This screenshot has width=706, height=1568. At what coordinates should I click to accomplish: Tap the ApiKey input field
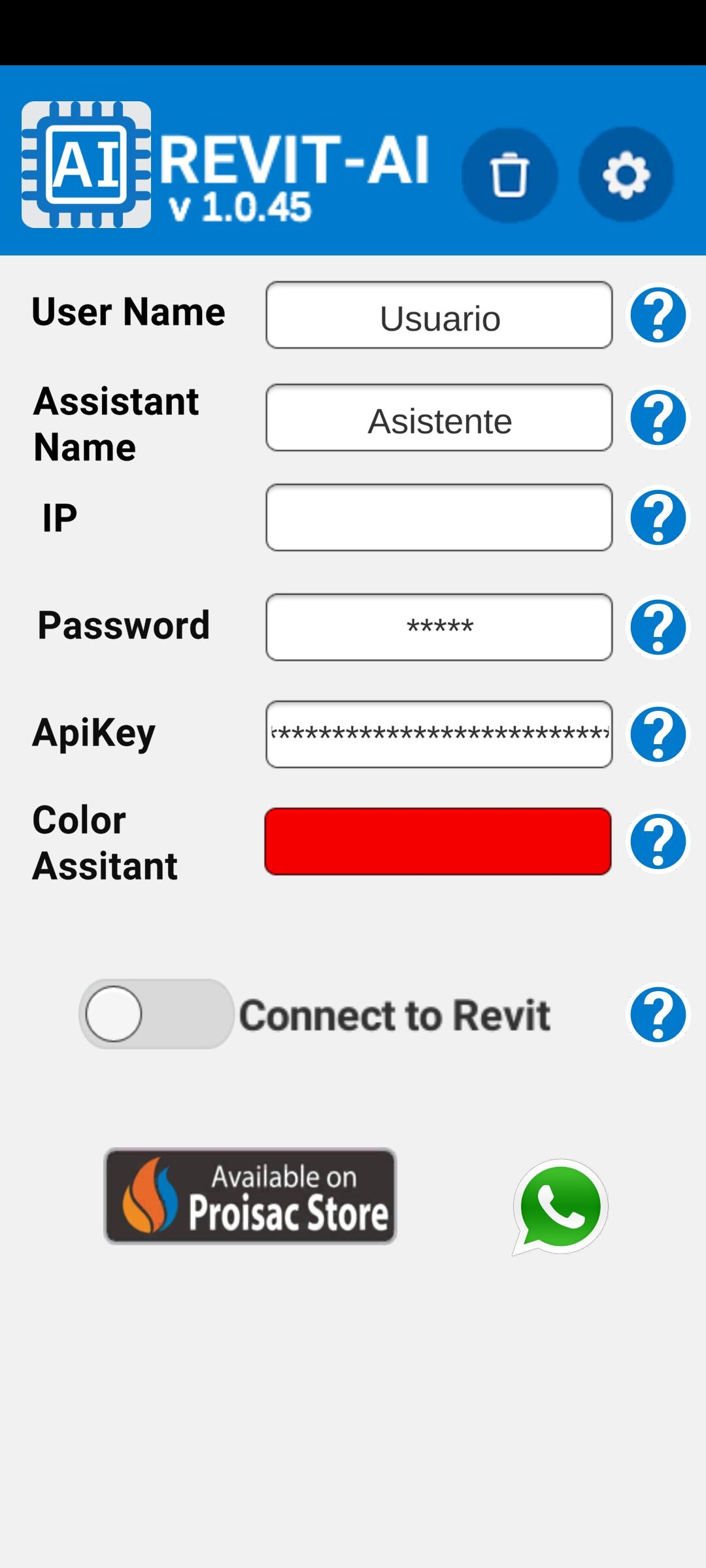439,734
